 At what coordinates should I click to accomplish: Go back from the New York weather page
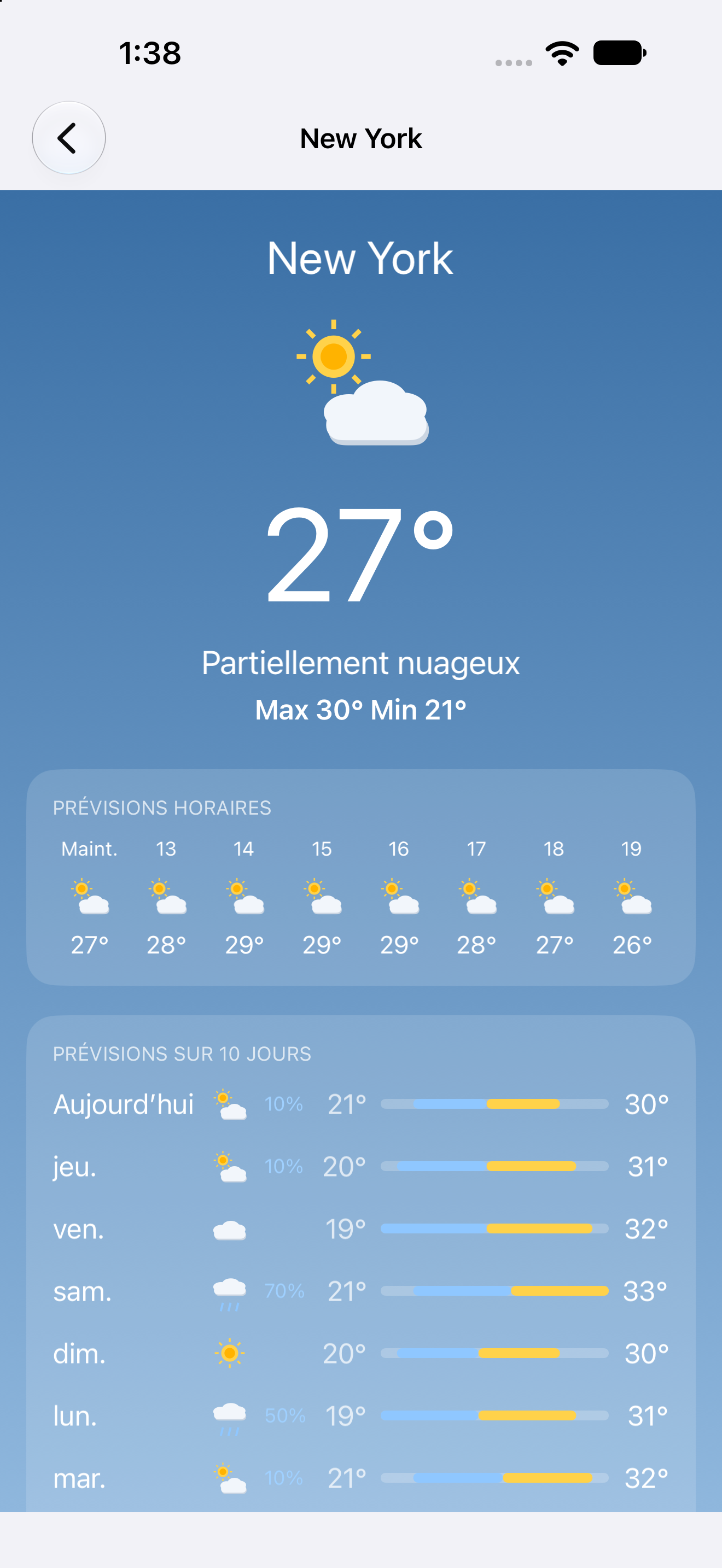tap(69, 138)
